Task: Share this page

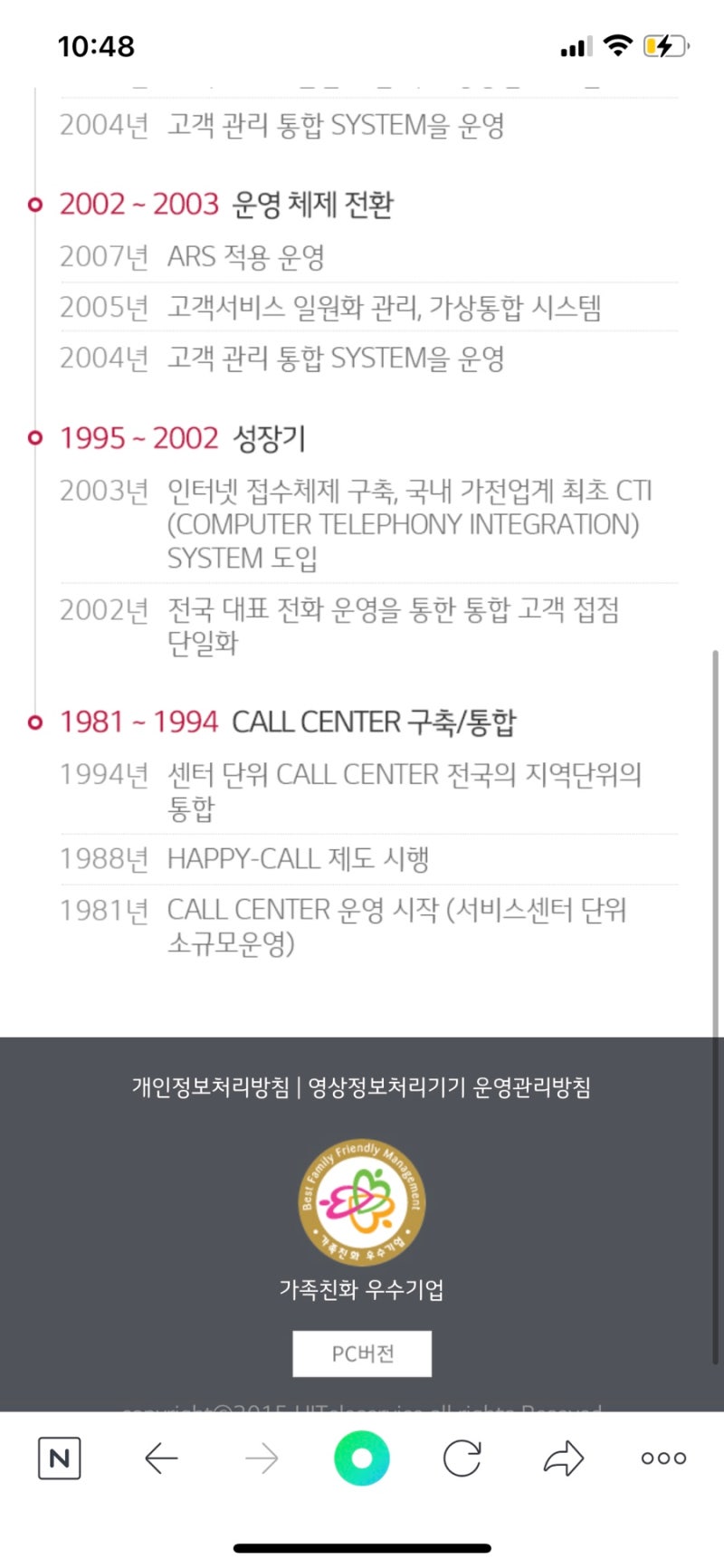Action: tap(563, 1458)
